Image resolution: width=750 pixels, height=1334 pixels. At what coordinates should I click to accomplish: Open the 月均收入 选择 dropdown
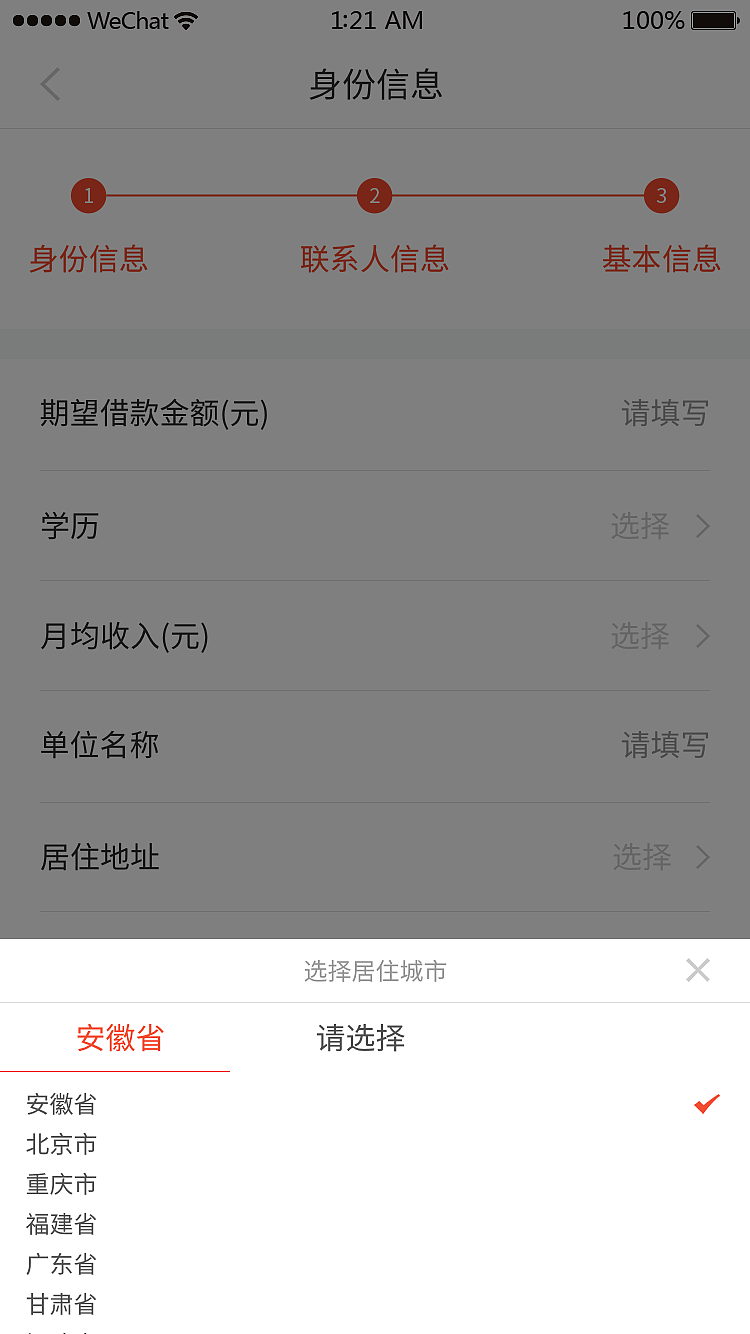639,637
